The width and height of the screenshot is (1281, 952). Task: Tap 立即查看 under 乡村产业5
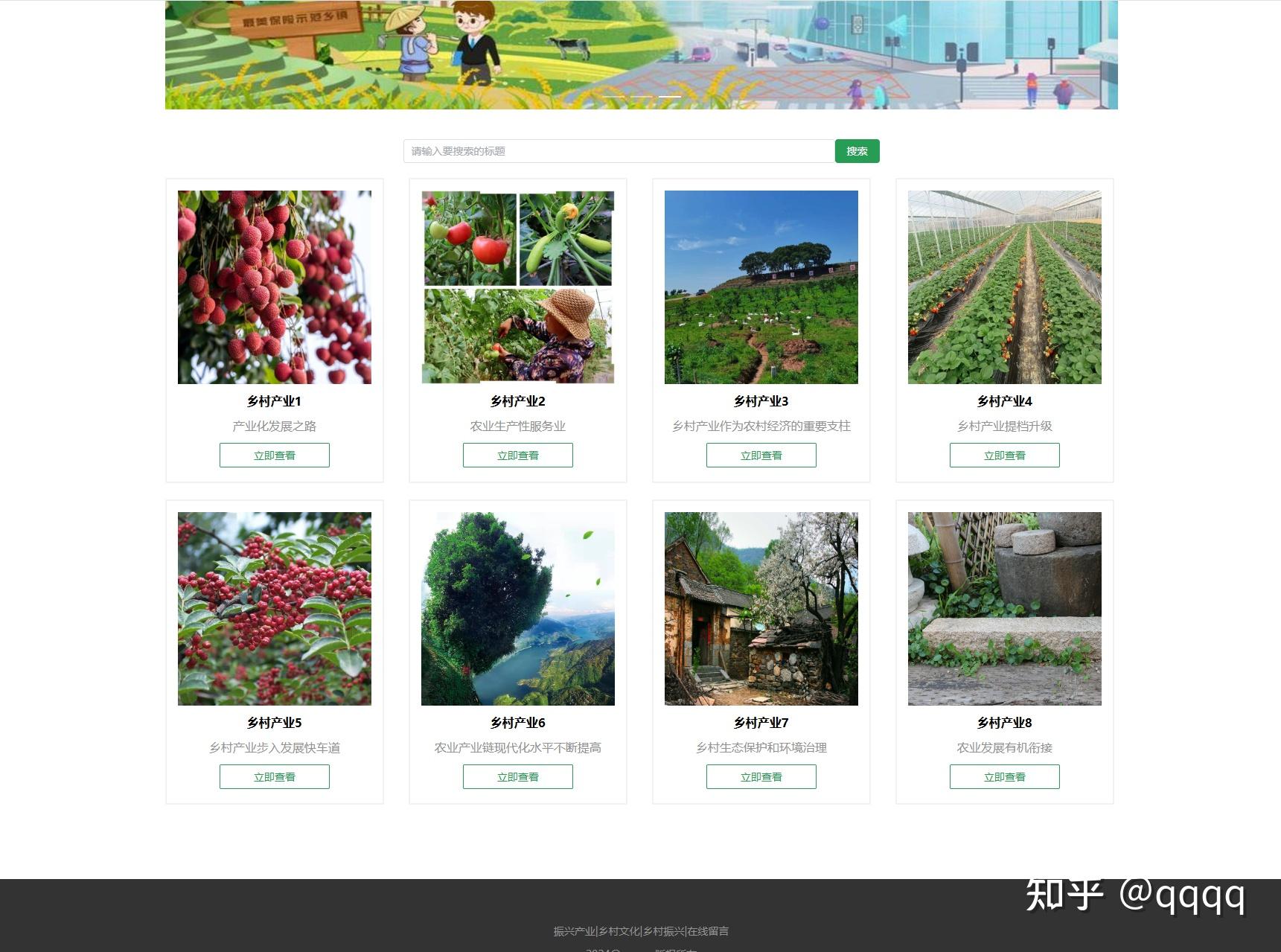[274, 777]
